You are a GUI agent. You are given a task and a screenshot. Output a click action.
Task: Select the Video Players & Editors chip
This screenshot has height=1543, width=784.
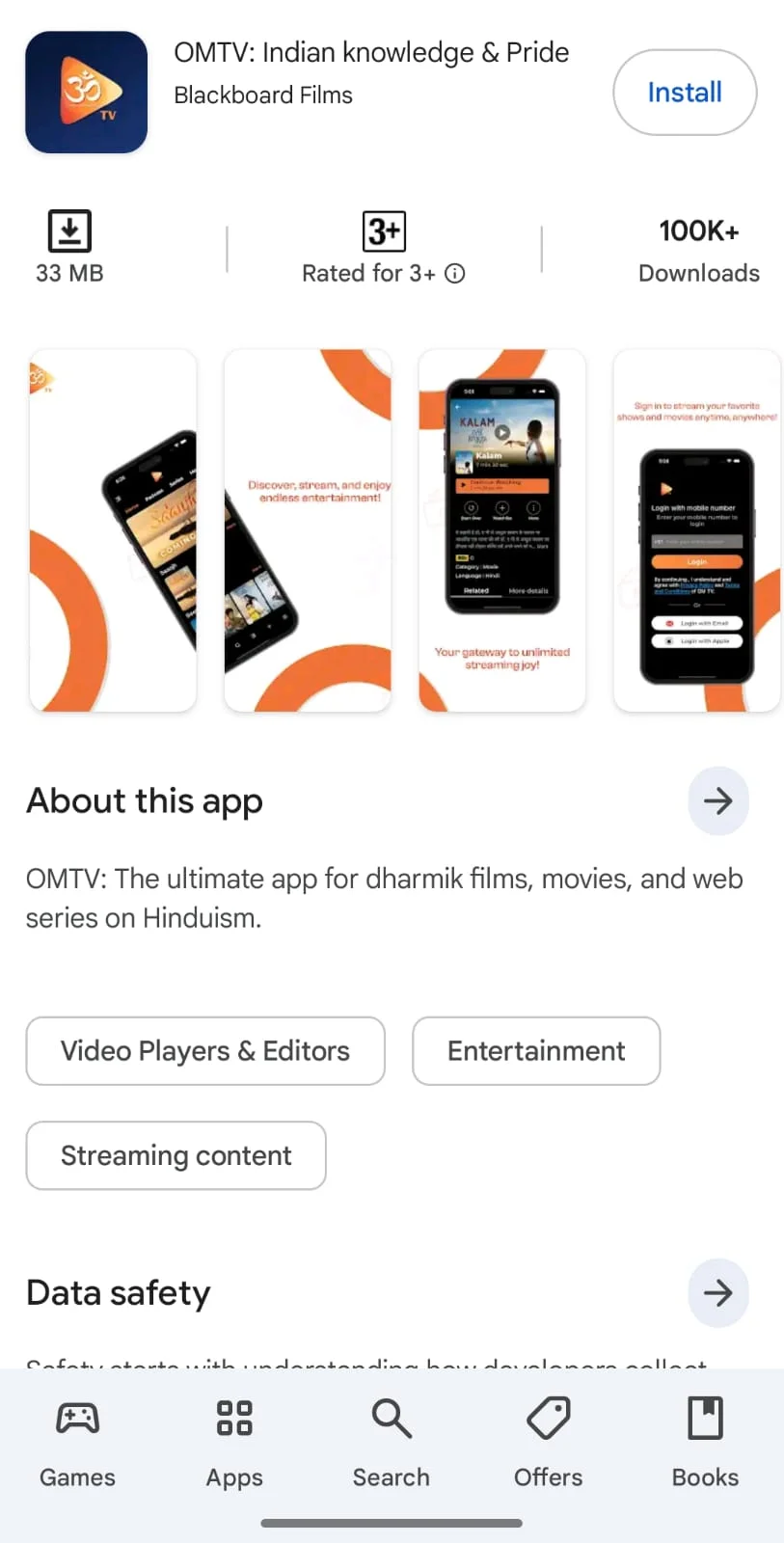pos(205,1051)
